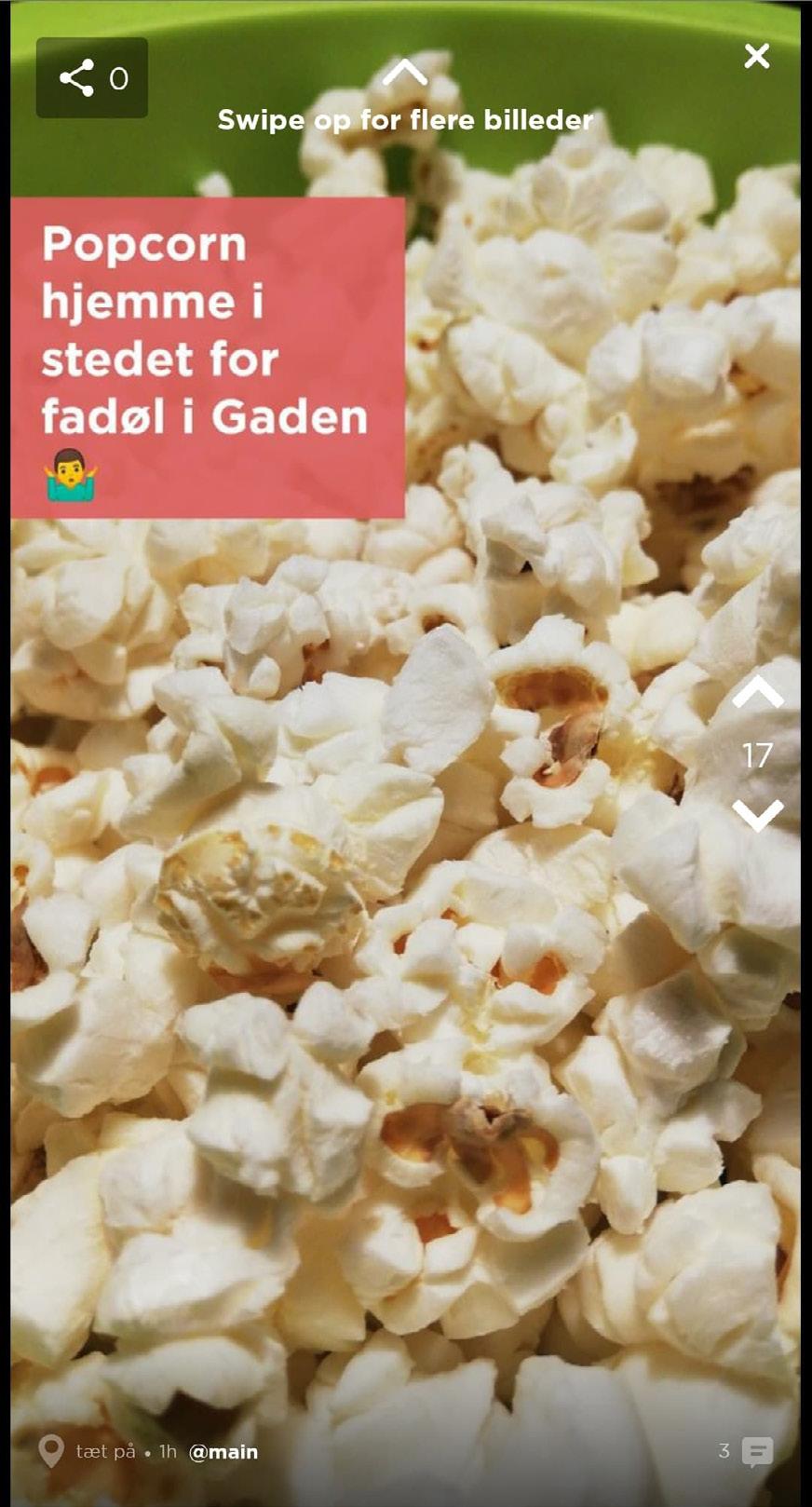This screenshot has height=1507, width=812.
Task: Close the full-screen image view
Action: pos(757,57)
